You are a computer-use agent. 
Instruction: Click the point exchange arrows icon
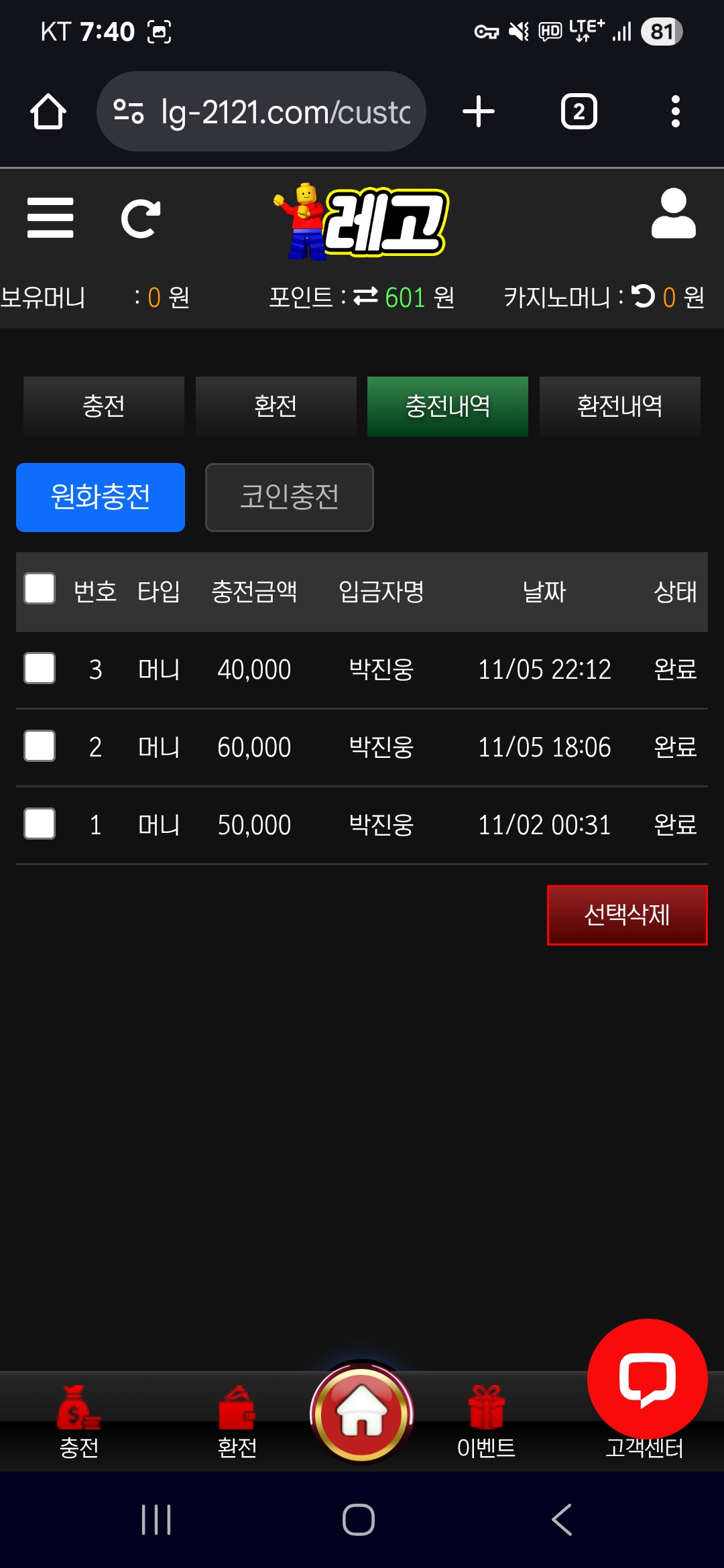365,296
